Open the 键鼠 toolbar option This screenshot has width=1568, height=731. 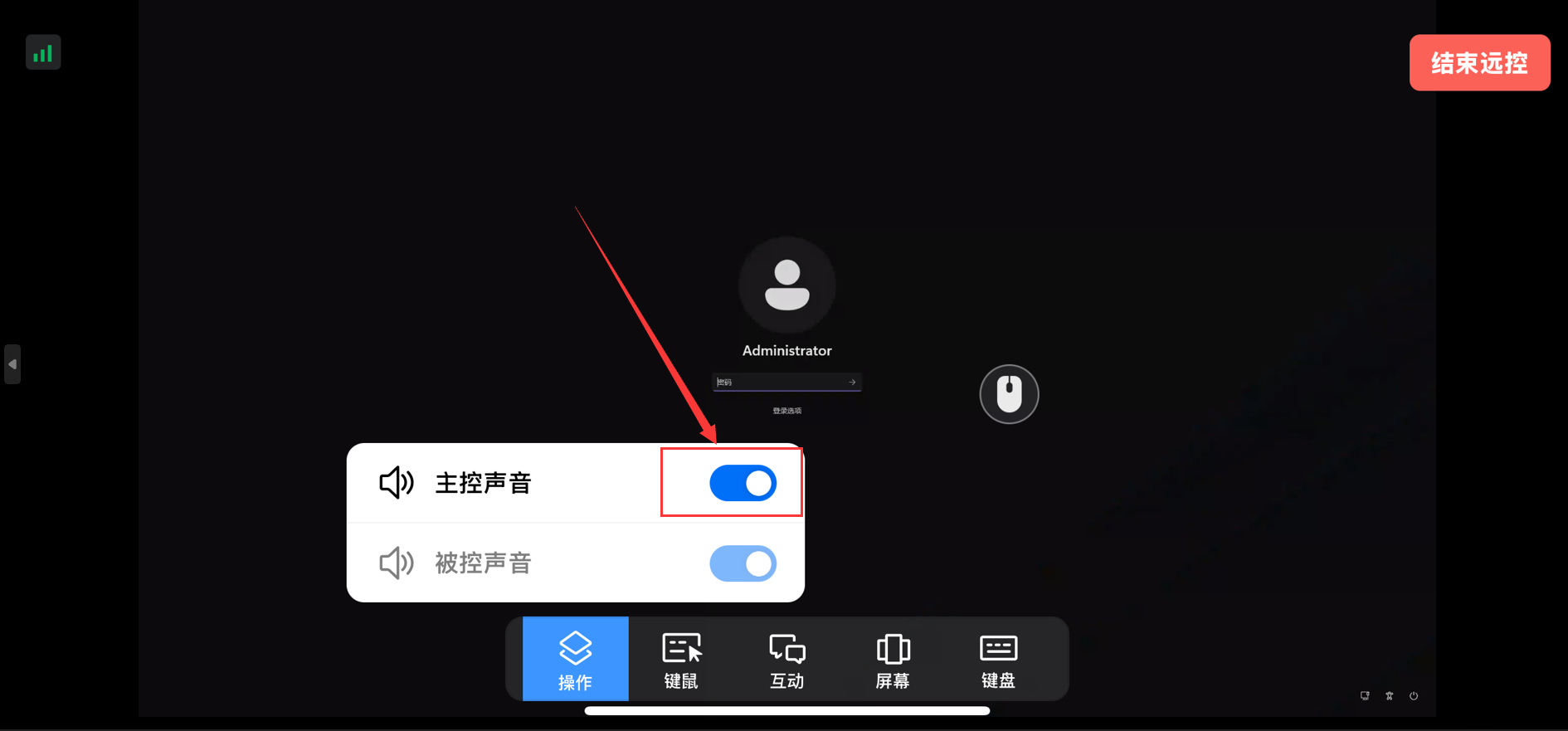[681, 660]
